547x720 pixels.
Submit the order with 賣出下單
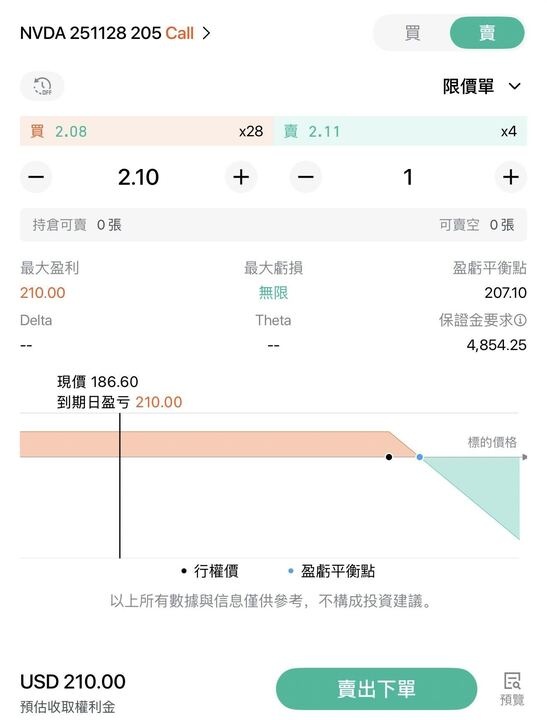click(x=376, y=689)
